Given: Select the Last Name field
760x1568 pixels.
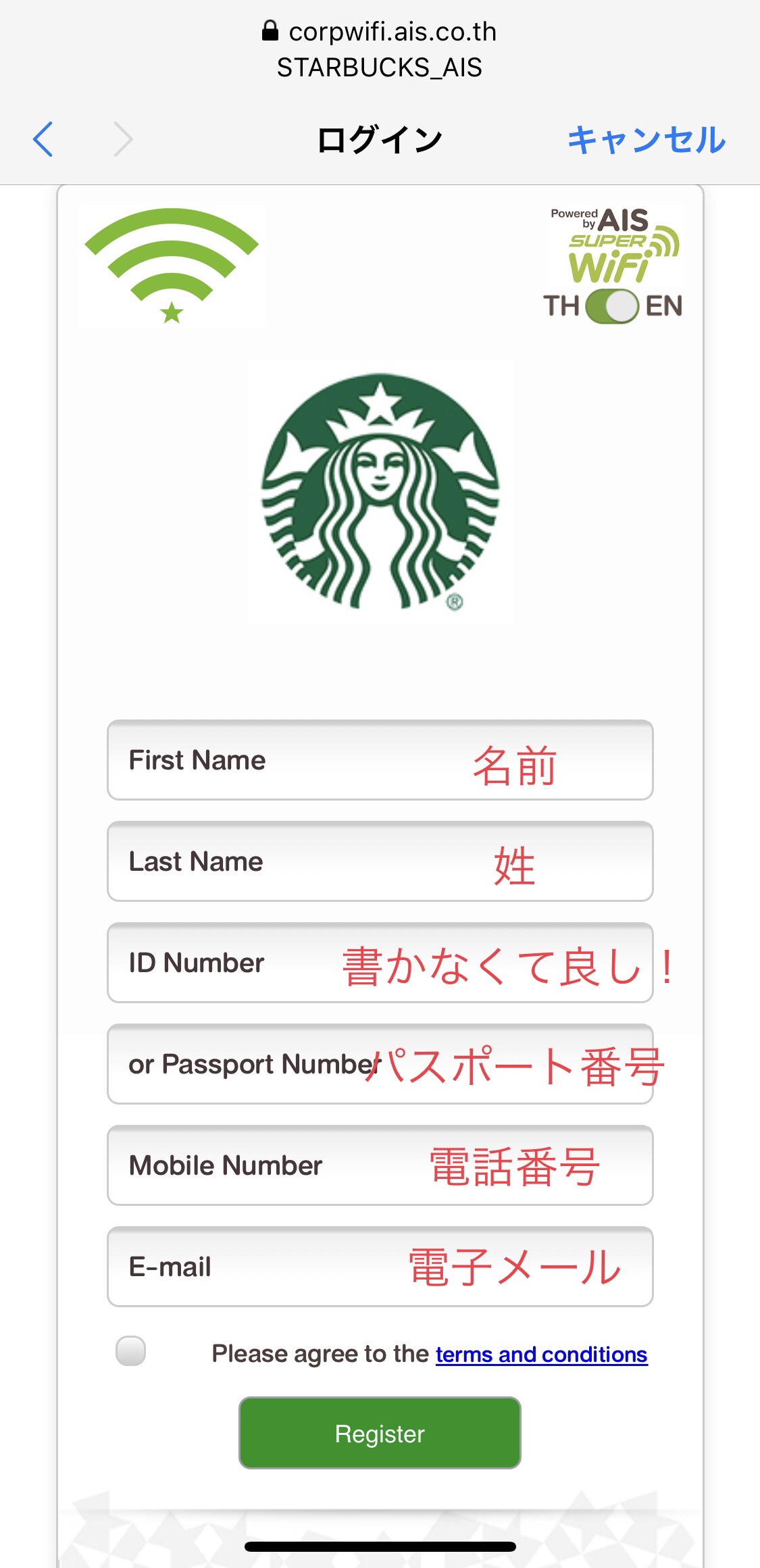Looking at the screenshot, I should pos(380,861).
